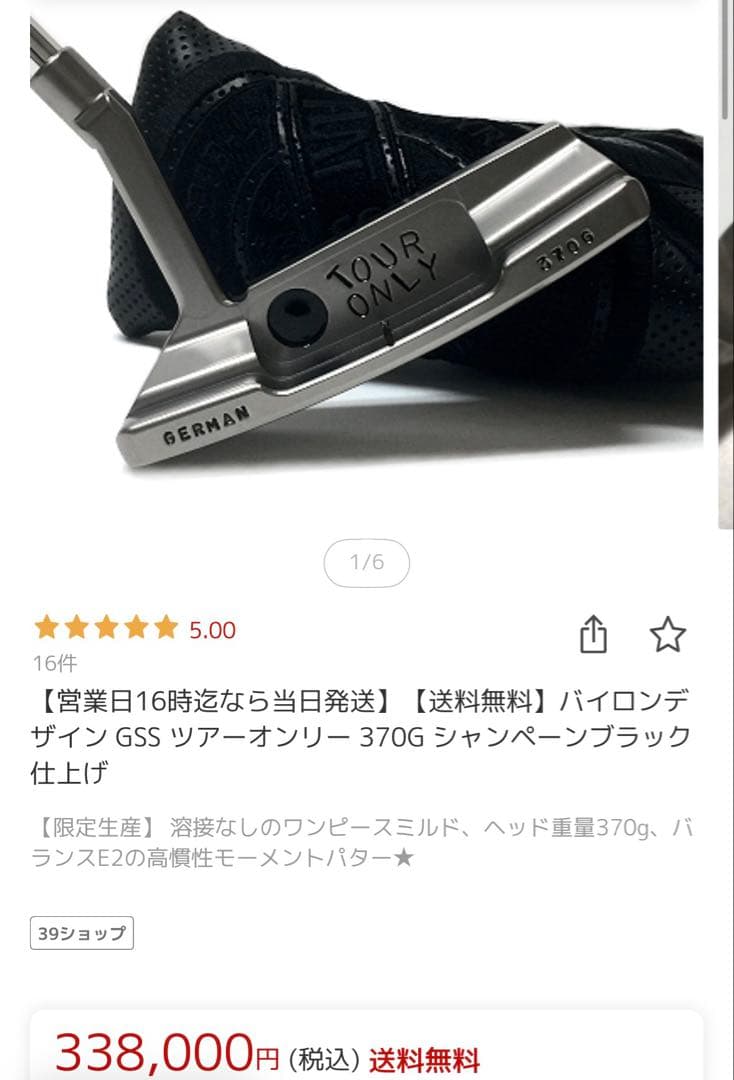Open the 39ショップ badge
This screenshot has width=734, height=1080.
point(80,935)
